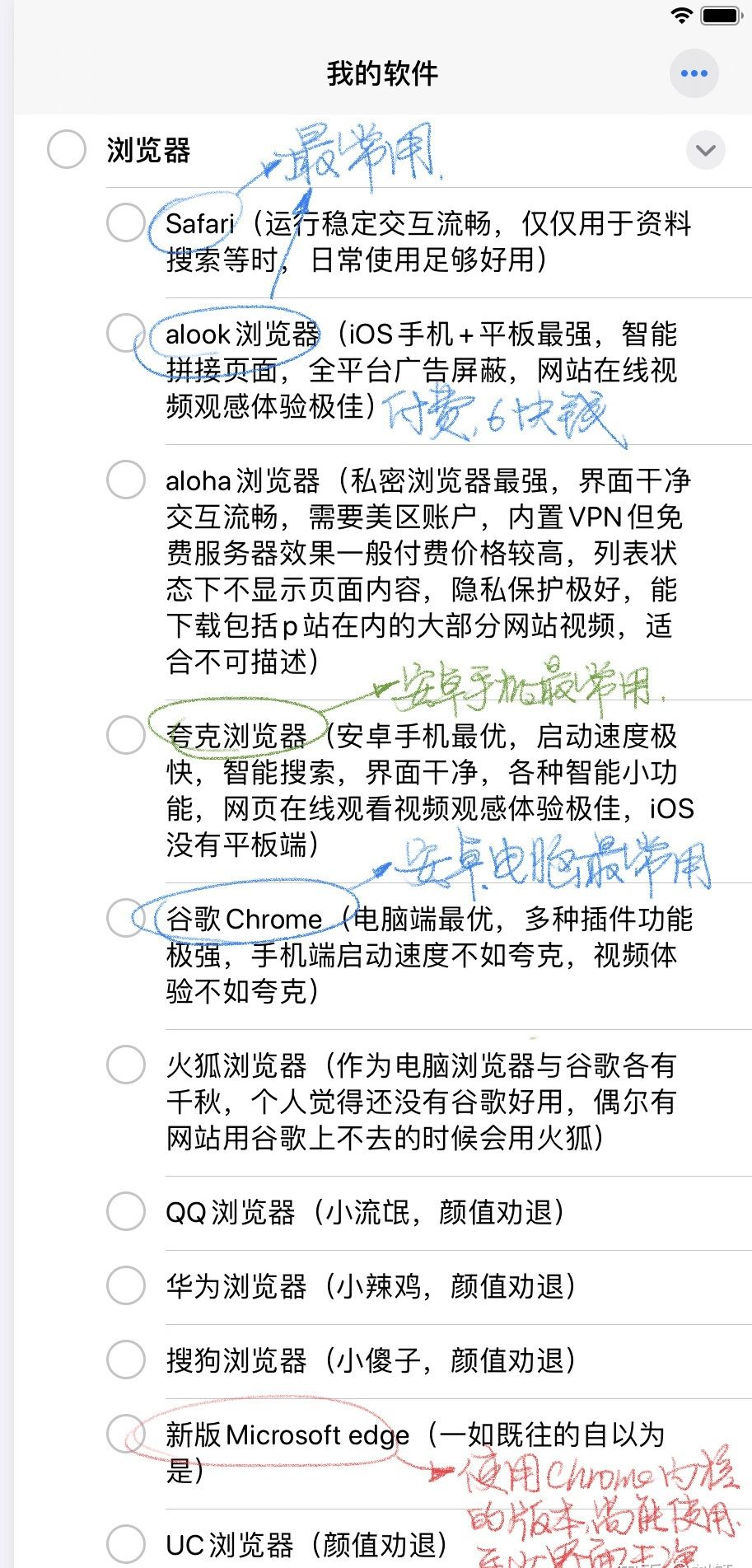Image resolution: width=752 pixels, height=1568 pixels.
Task: Tick off QQ浏览器
Action: coord(126,1212)
